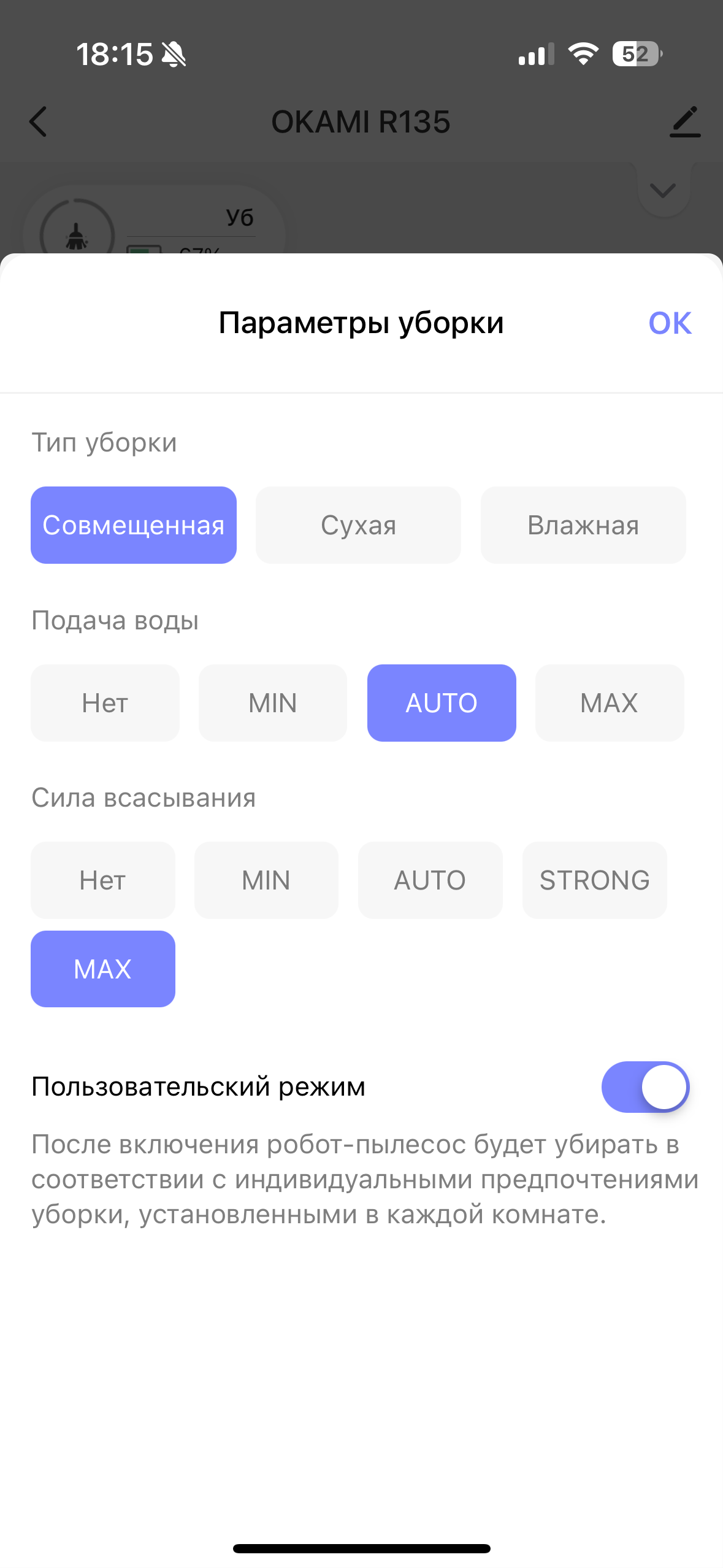This screenshot has width=723, height=1568.
Task: Set water supply to MIN
Action: [273, 703]
